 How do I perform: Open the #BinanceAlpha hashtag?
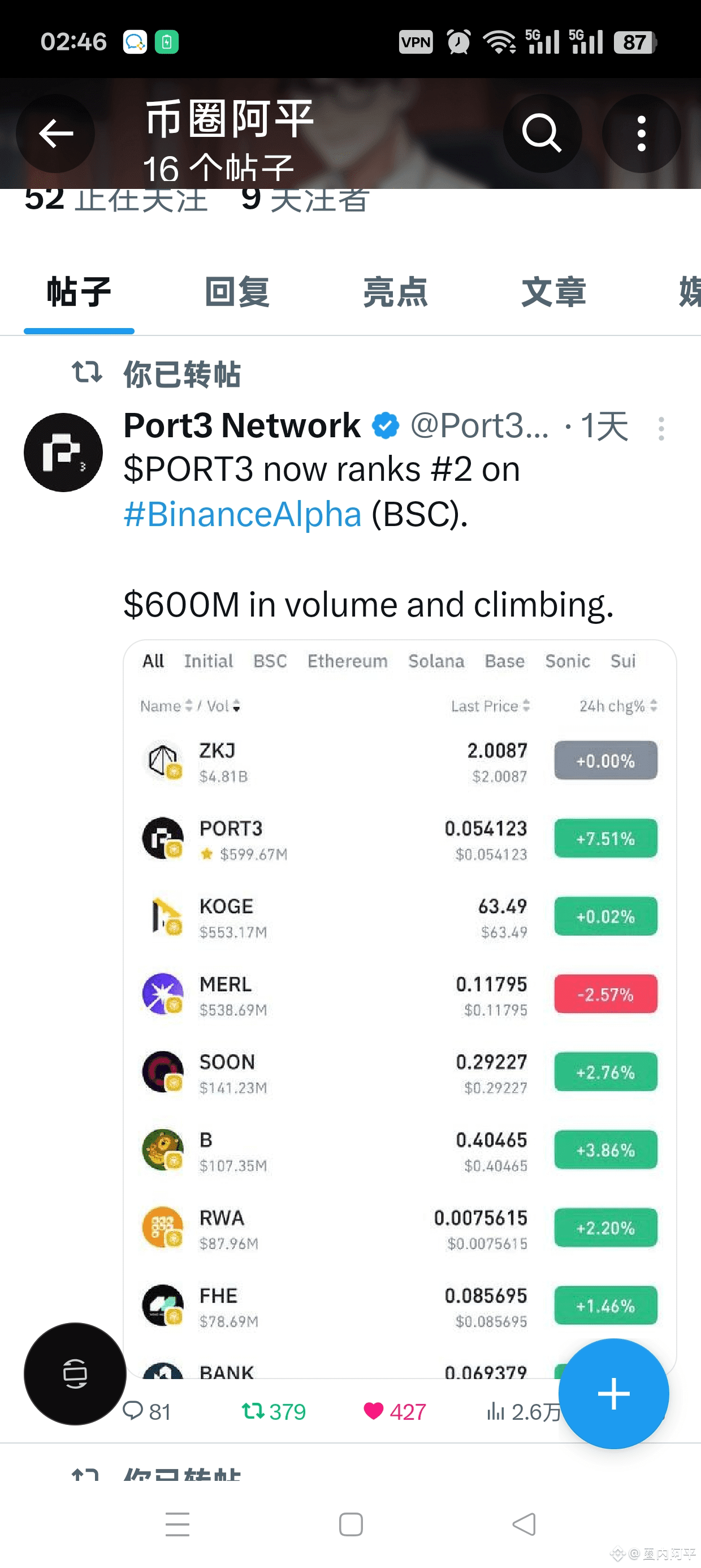tap(243, 514)
